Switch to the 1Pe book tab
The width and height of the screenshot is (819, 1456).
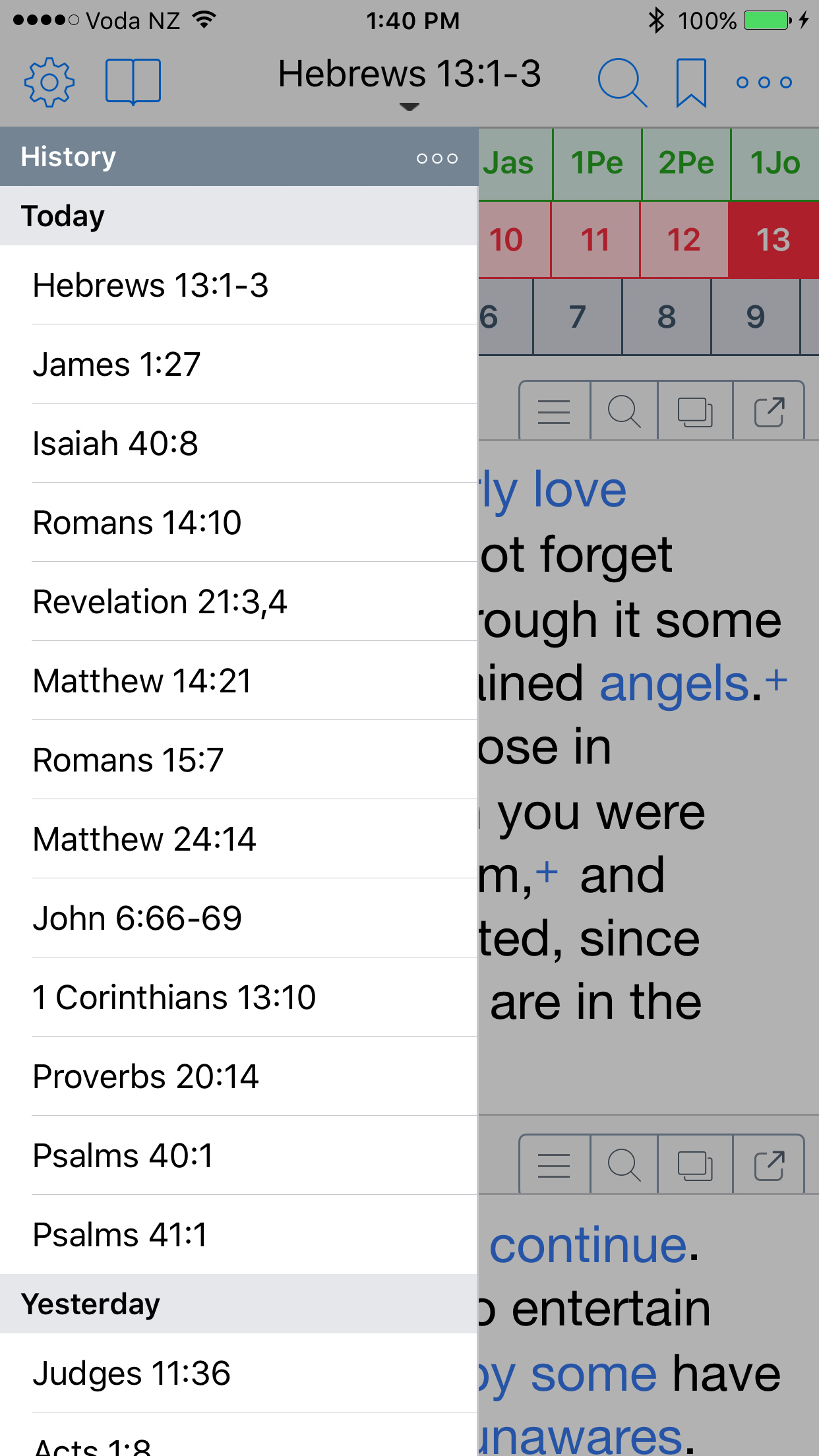point(597,164)
